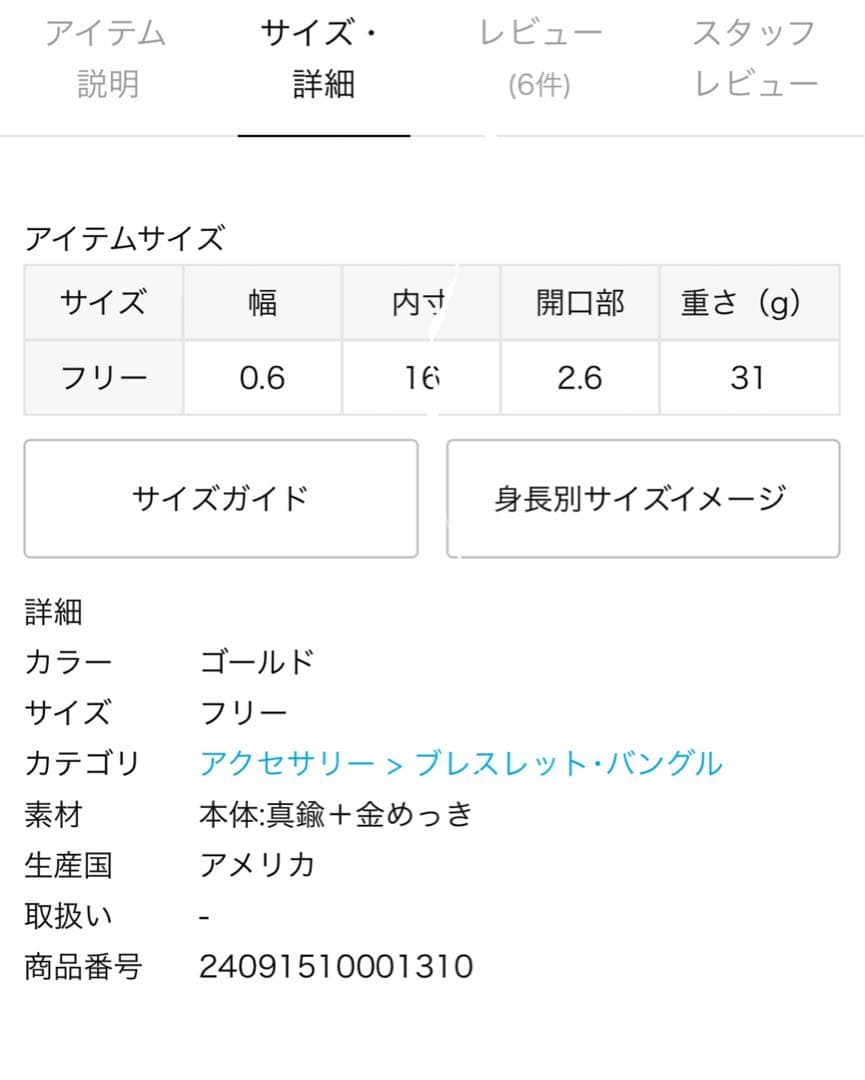Open the ブレスレット・バングル category link
Image resolution: width=865 pixels, height=1080 pixels.
(x=567, y=764)
